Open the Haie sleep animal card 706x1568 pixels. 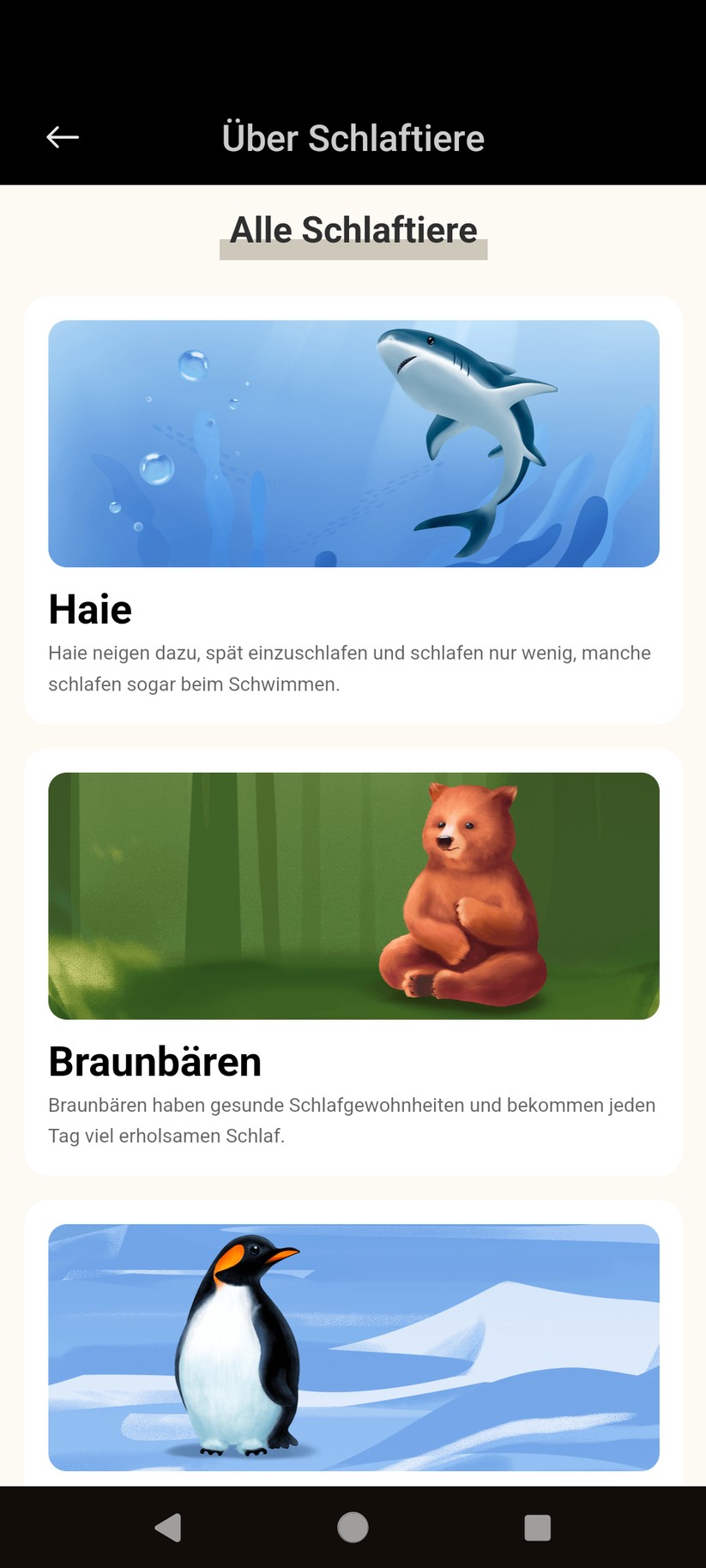(x=353, y=510)
